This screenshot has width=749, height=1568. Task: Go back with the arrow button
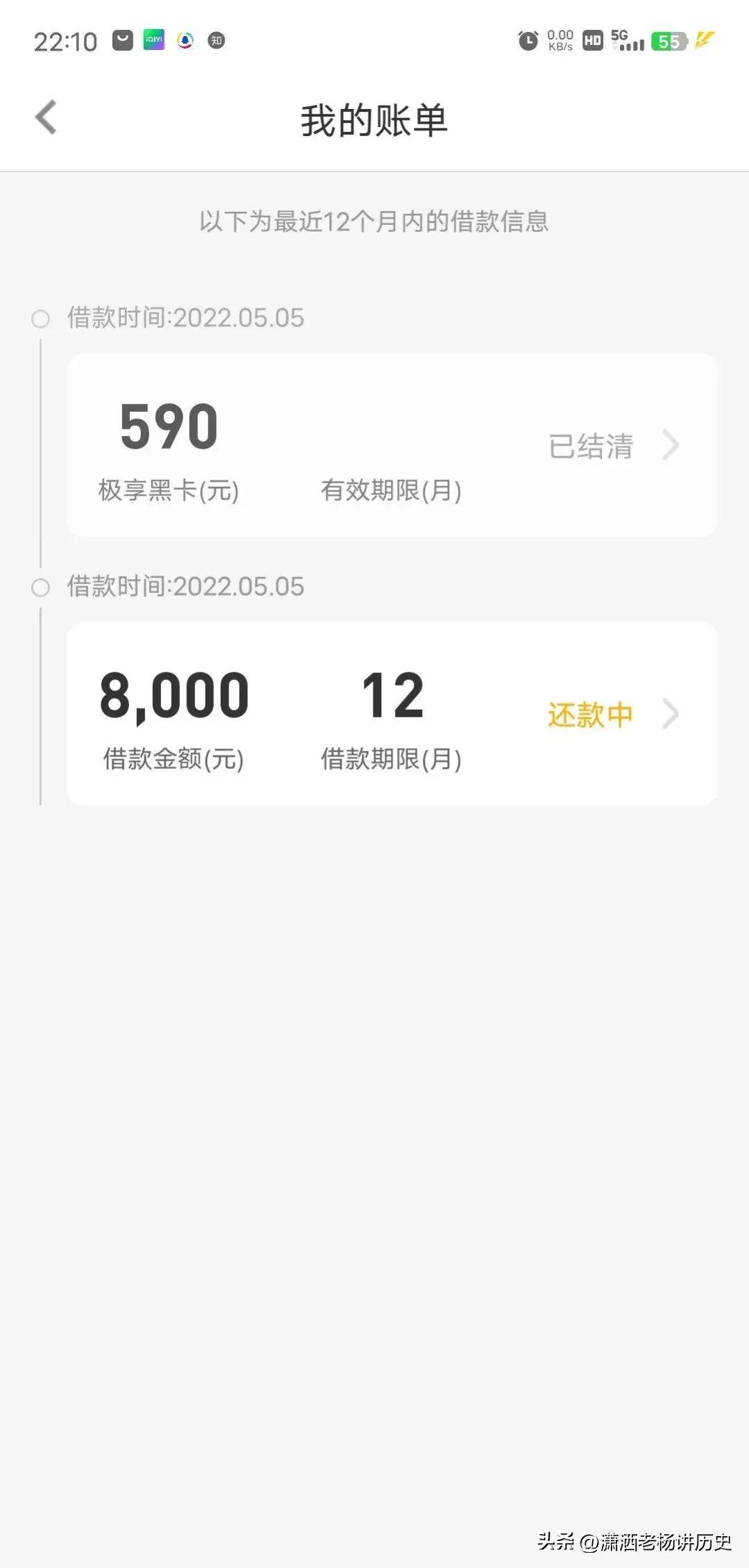click(46, 117)
